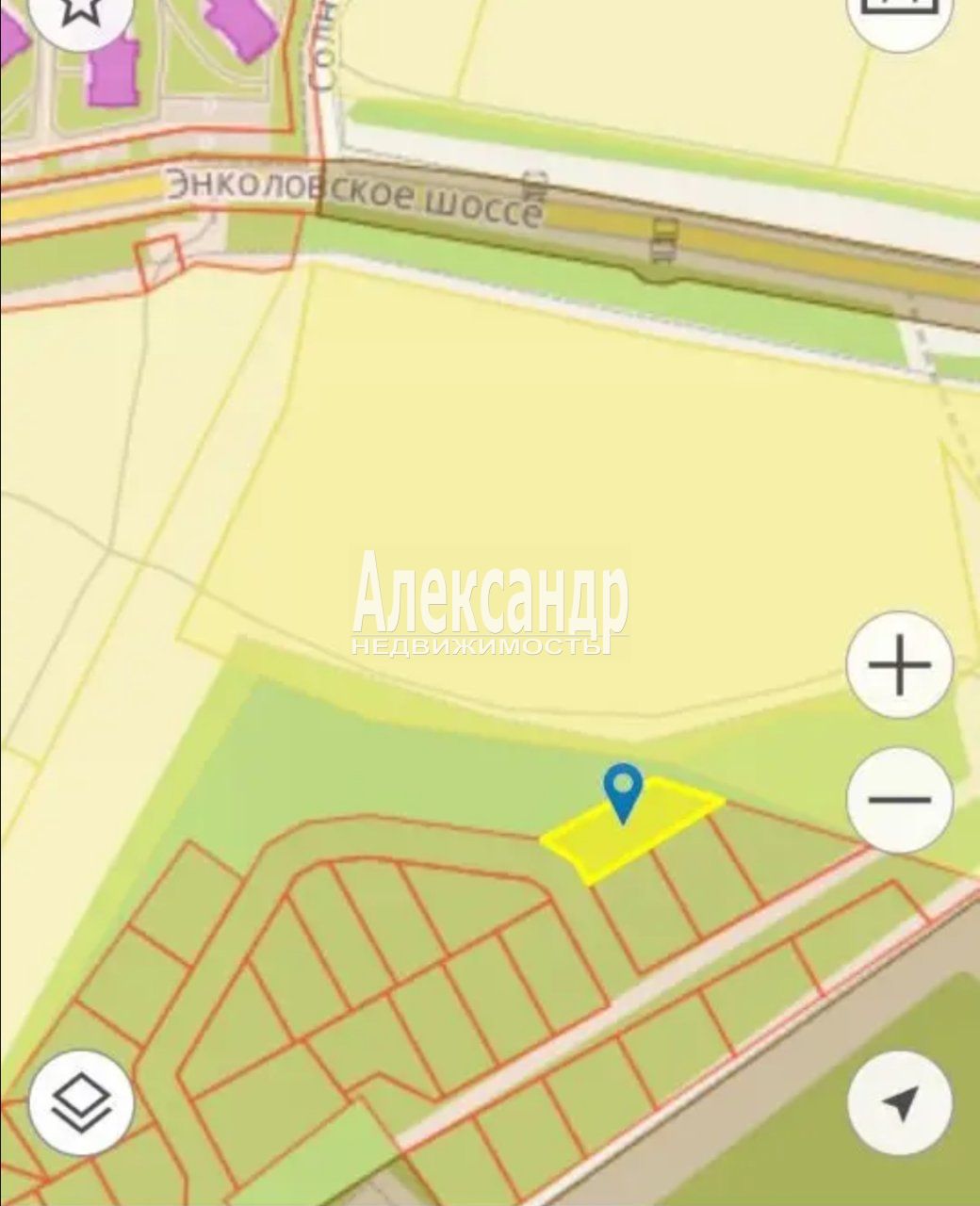Open the map layers selector
980x1206 pixels.
pyautogui.click(x=82, y=1103)
